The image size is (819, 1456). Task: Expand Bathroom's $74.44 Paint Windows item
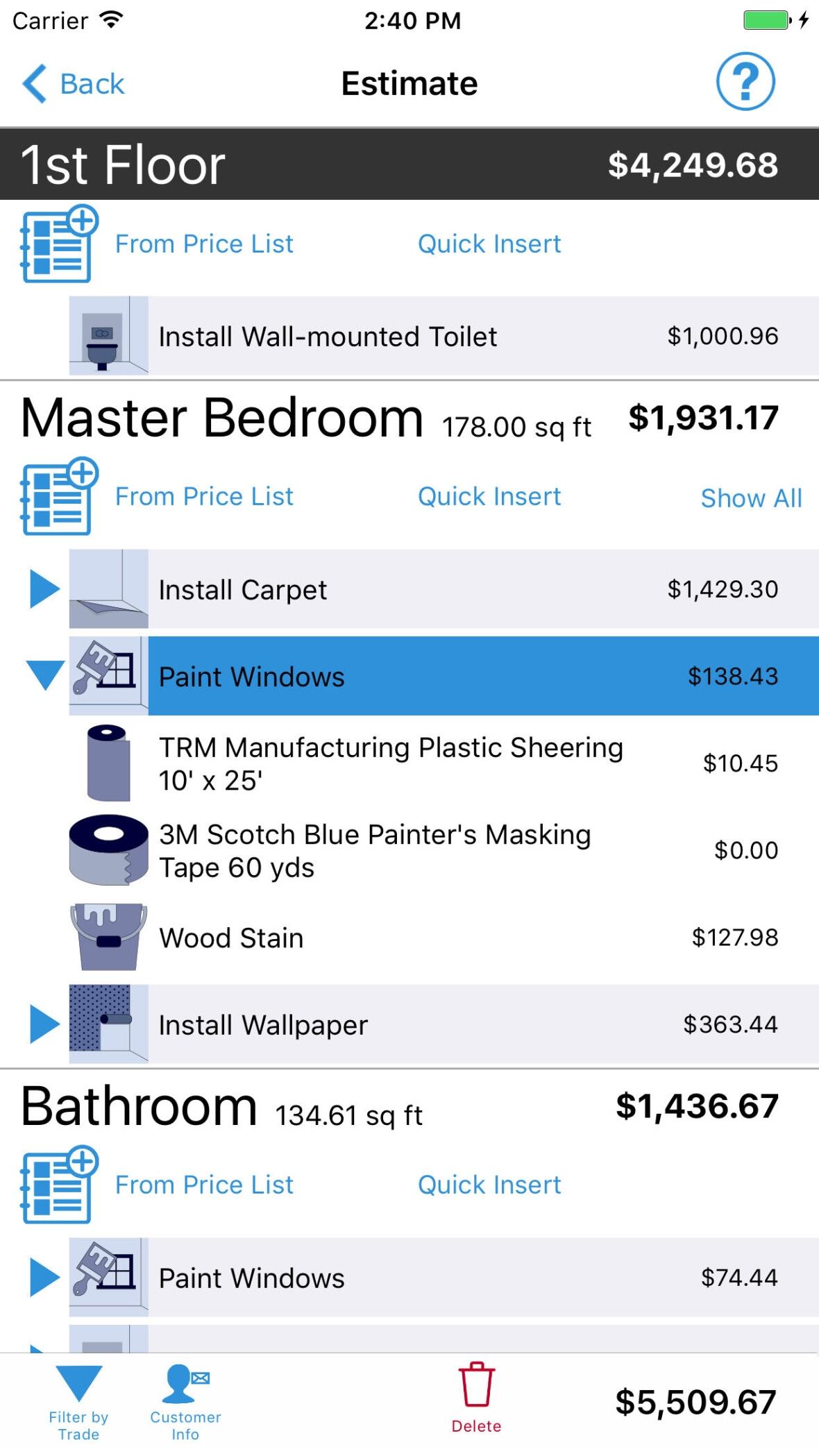[x=44, y=1278]
